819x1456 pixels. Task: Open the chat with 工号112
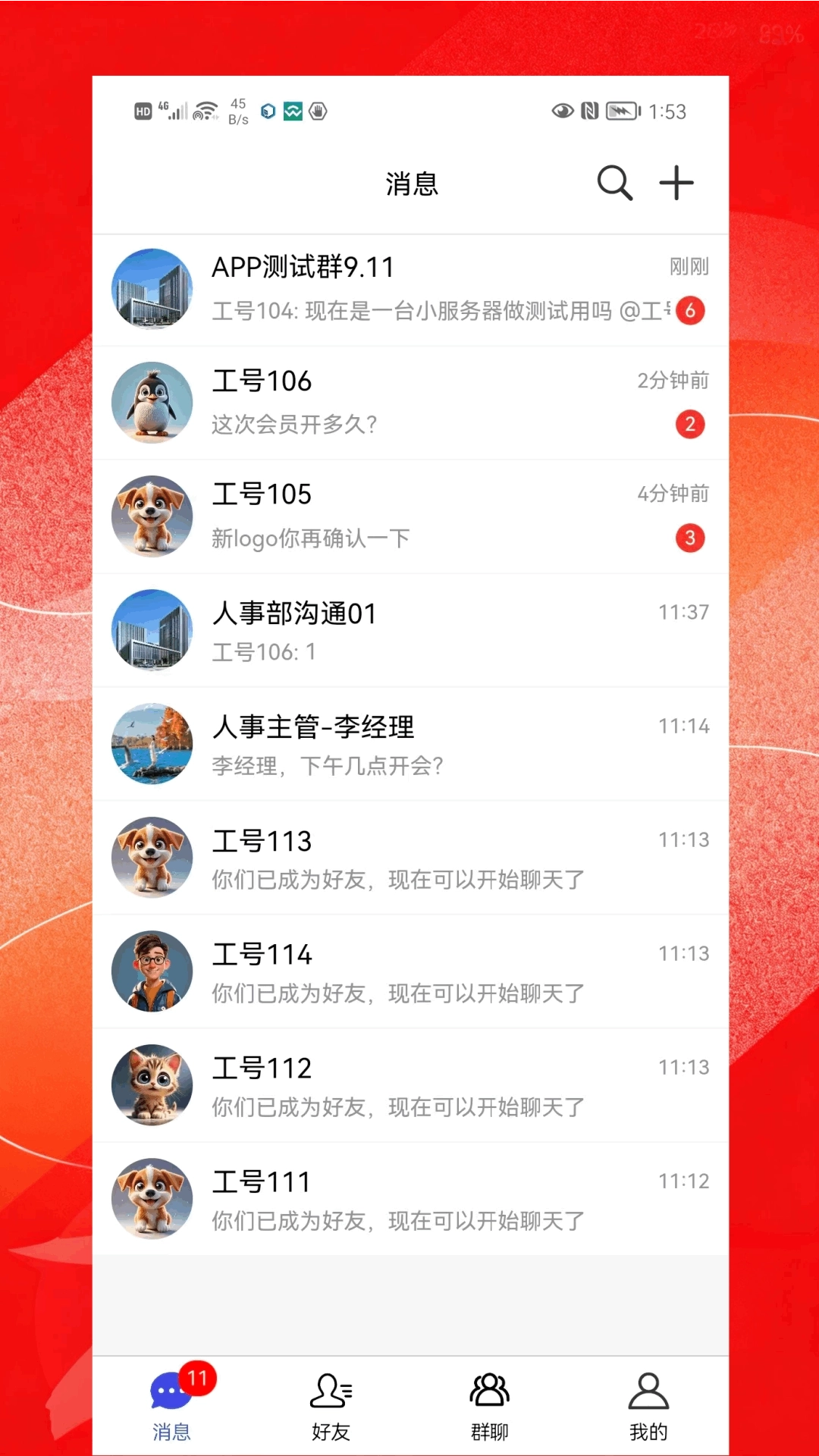click(x=409, y=1085)
